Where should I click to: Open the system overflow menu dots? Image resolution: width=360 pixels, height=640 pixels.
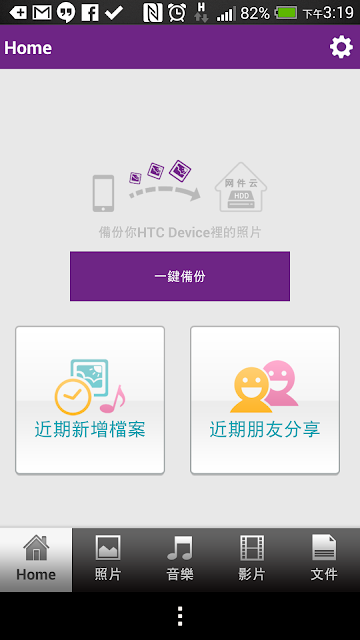(x=180, y=616)
